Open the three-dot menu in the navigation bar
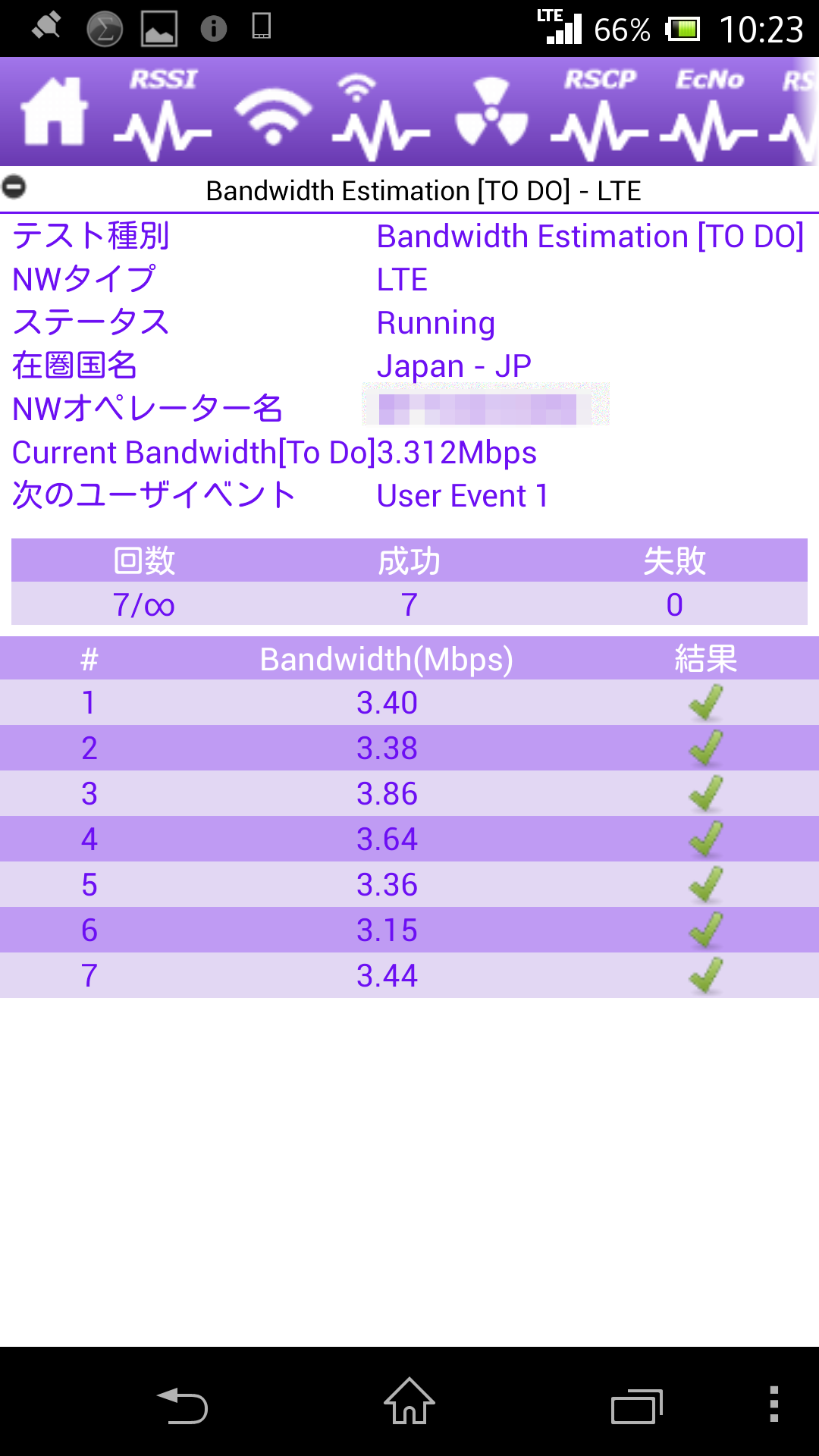 click(773, 1404)
